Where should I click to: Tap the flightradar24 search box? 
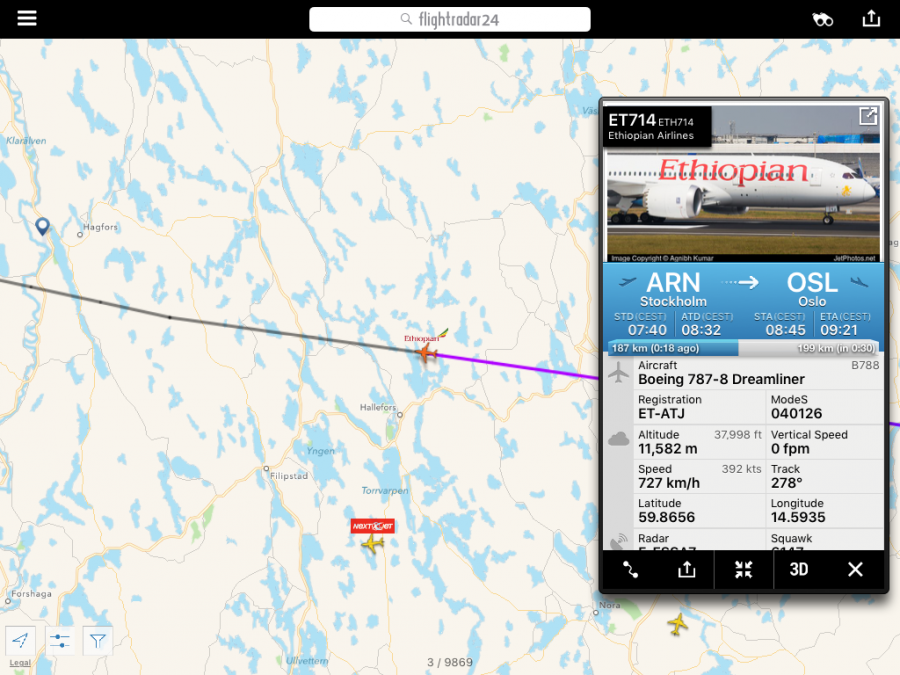click(x=449, y=19)
